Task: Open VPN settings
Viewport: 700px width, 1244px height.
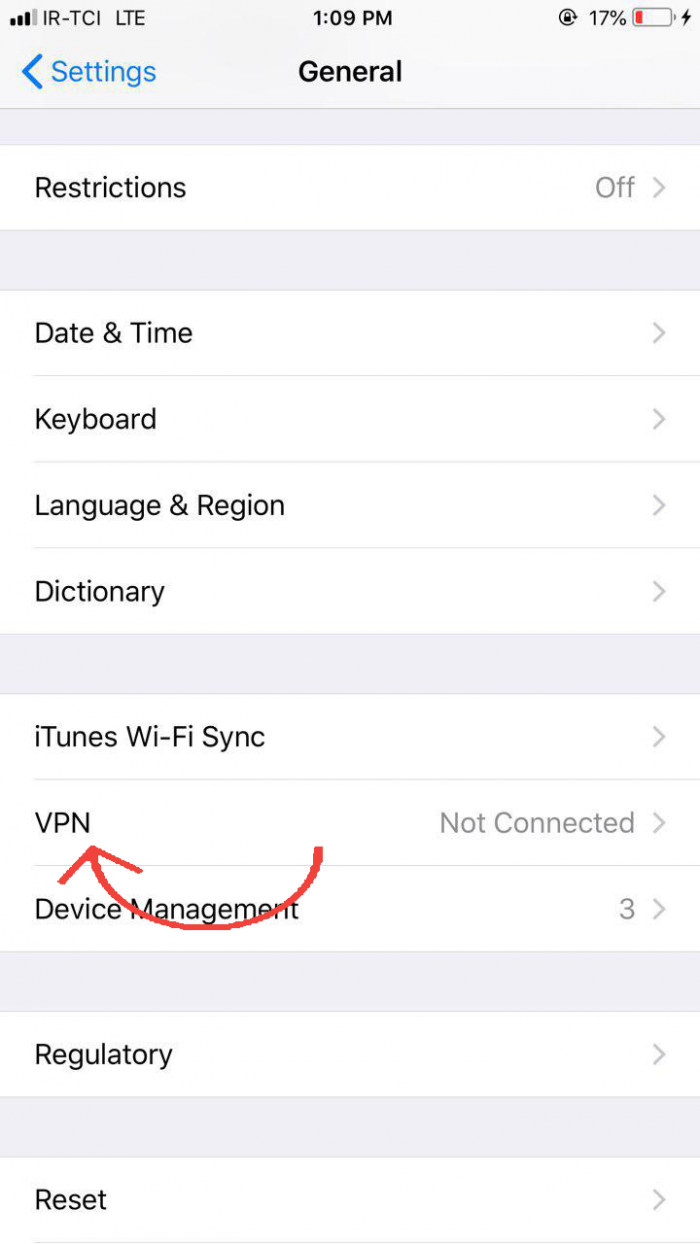Action: (x=350, y=823)
